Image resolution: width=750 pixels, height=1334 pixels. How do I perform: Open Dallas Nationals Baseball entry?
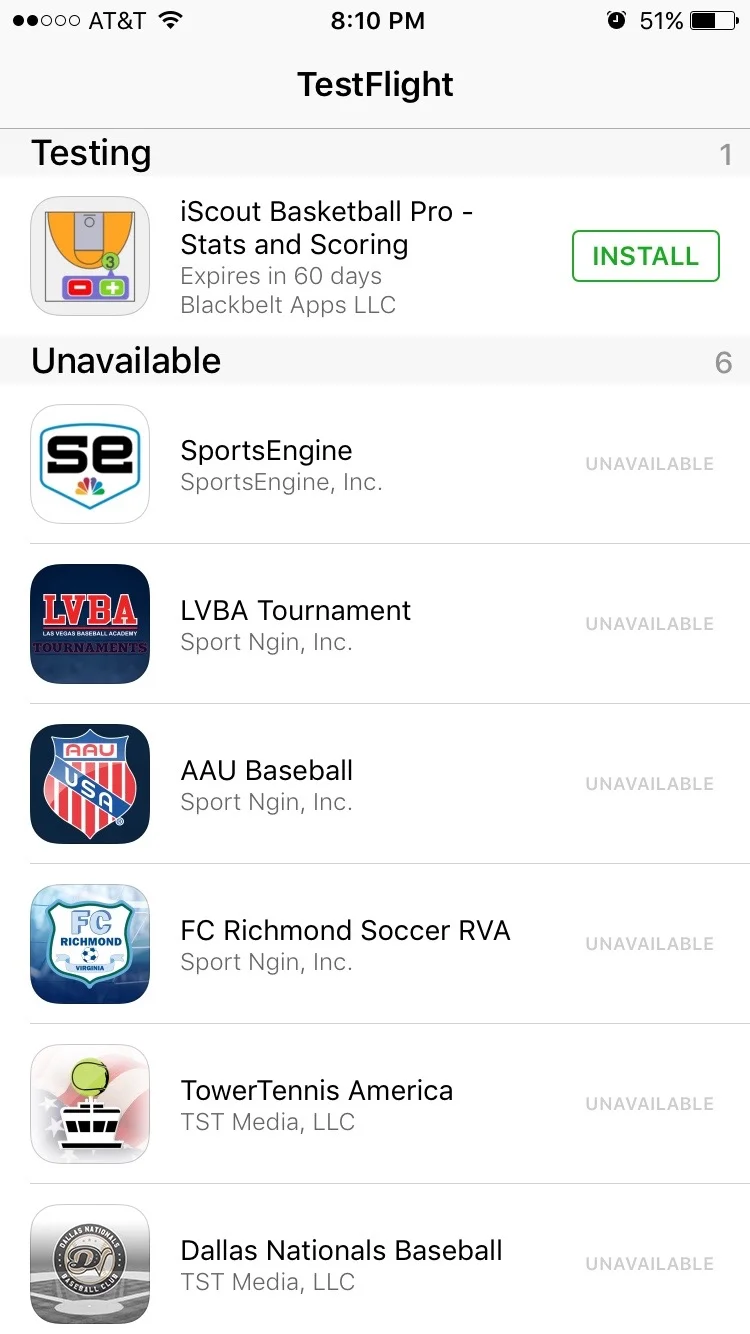341,1264
